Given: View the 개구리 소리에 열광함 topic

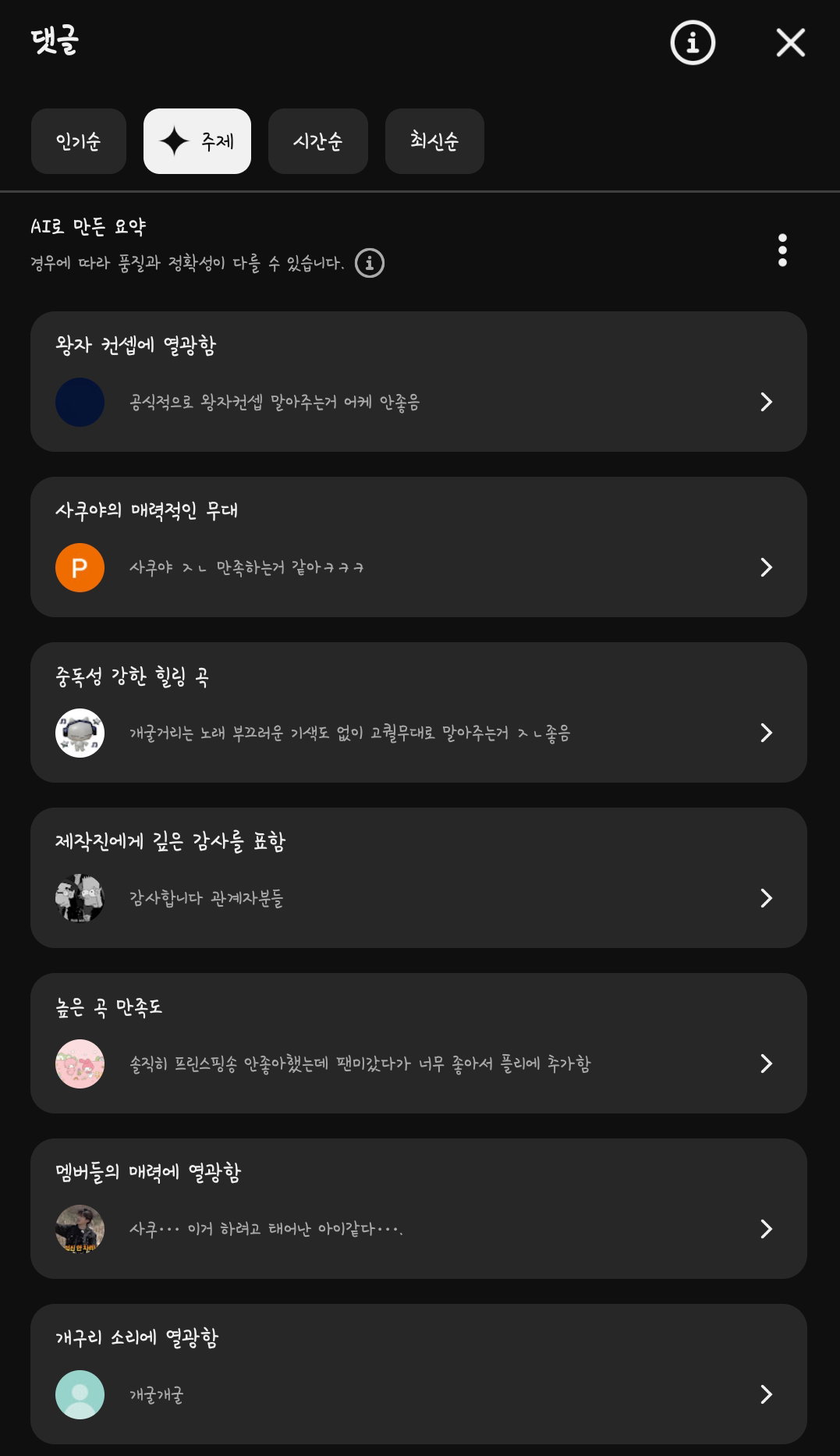Looking at the screenshot, I should pyautogui.click(x=419, y=1374).
